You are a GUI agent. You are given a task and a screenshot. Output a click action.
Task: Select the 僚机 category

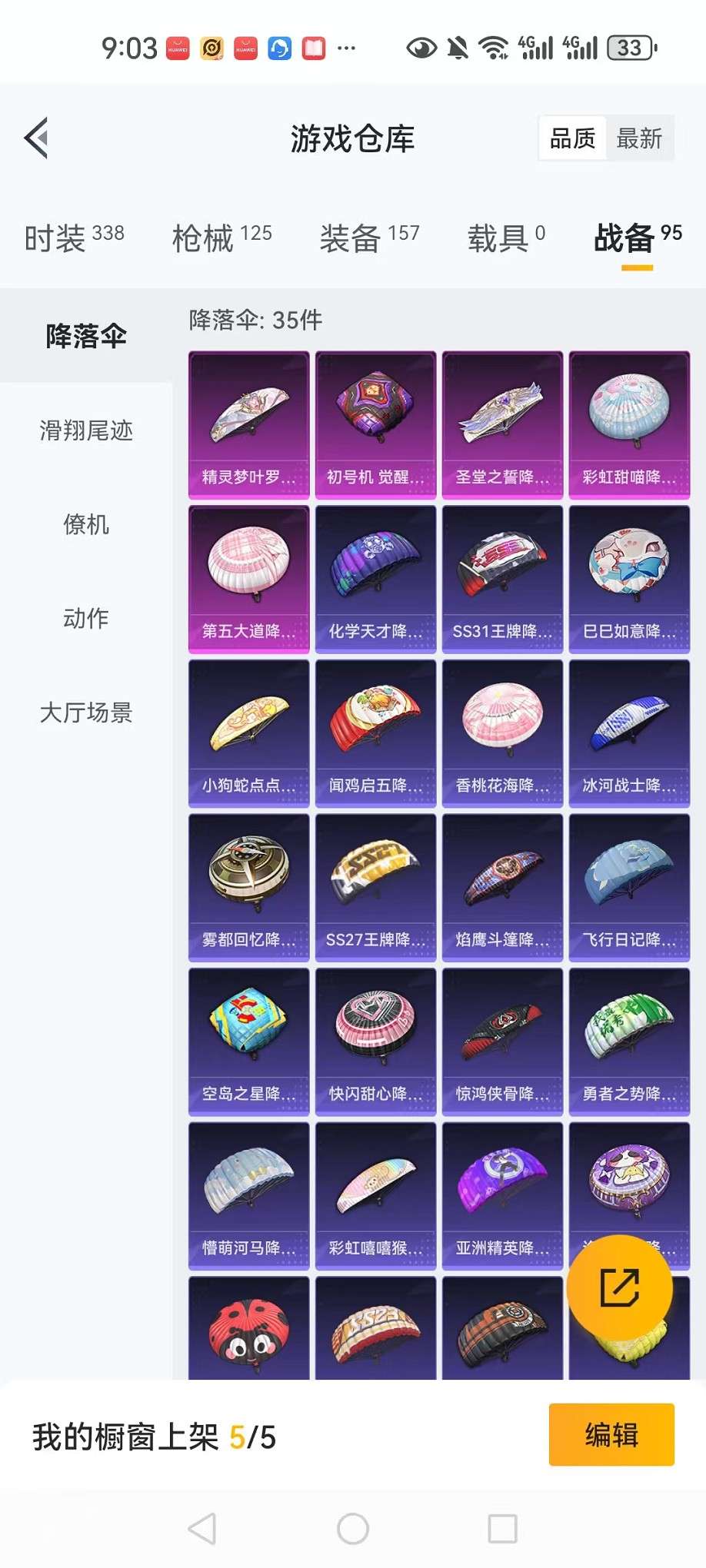click(x=86, y=524)
